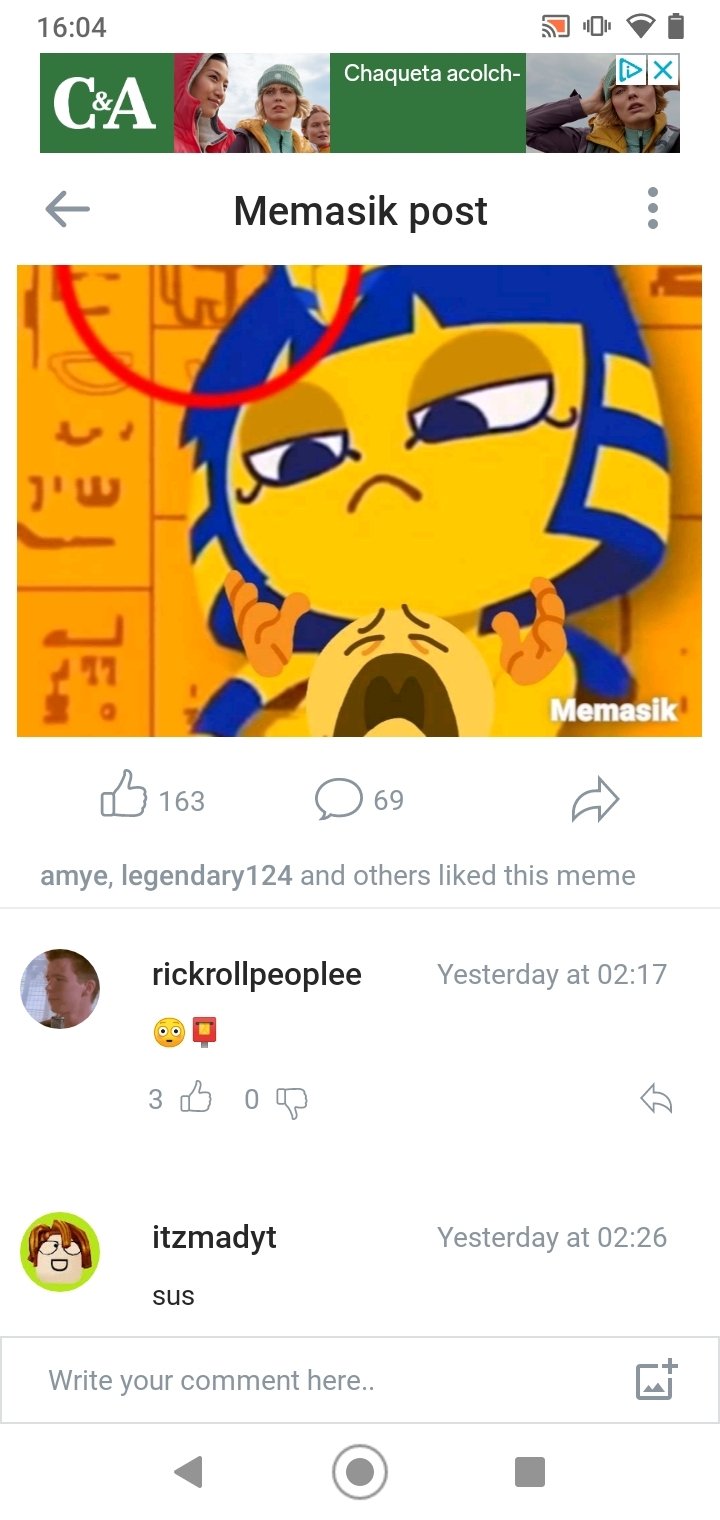Open the three-dot overflow menu

(x=652, y=208)
